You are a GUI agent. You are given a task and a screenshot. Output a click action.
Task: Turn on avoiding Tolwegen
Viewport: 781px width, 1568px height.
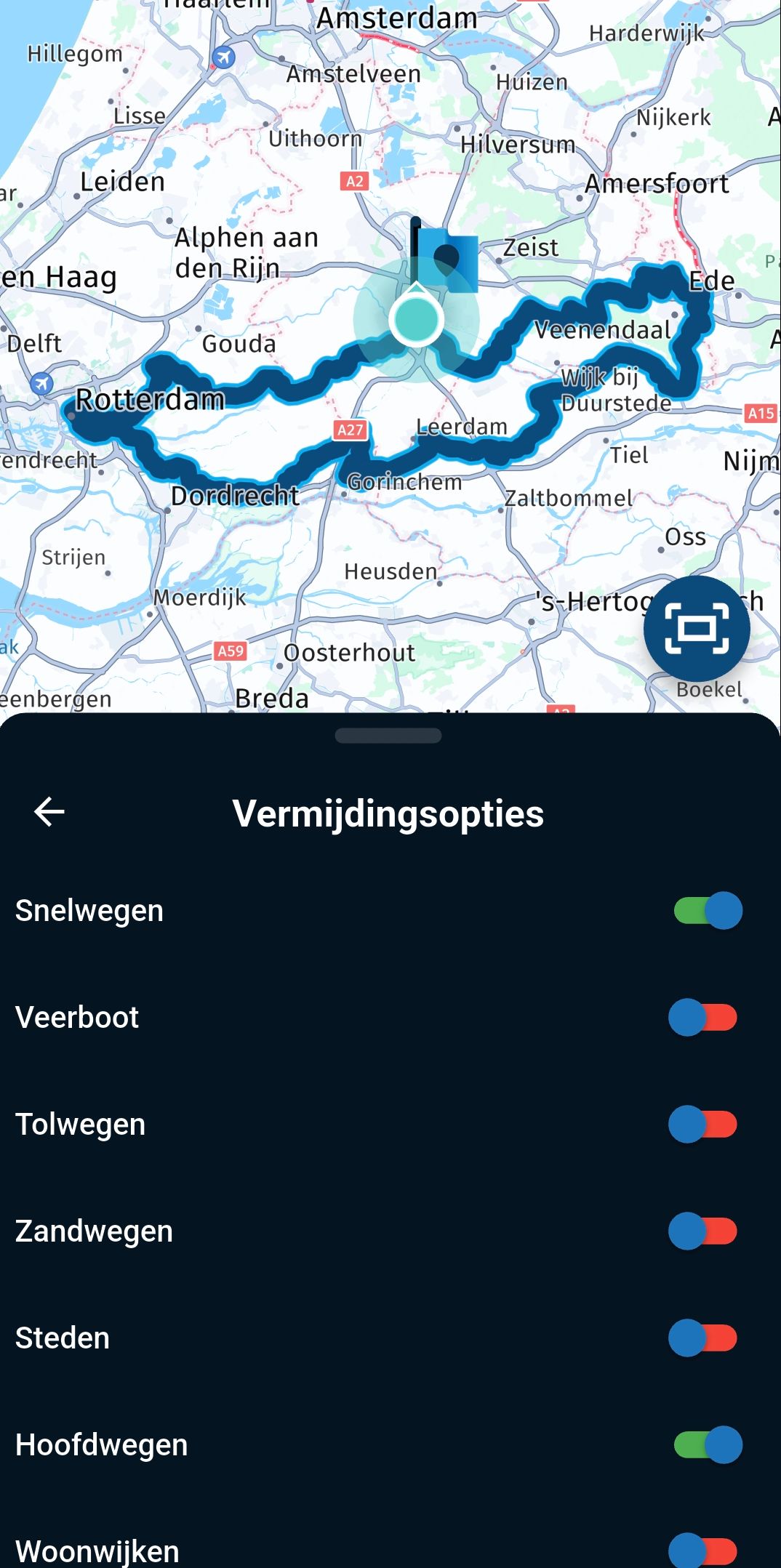click(702, 1124)
